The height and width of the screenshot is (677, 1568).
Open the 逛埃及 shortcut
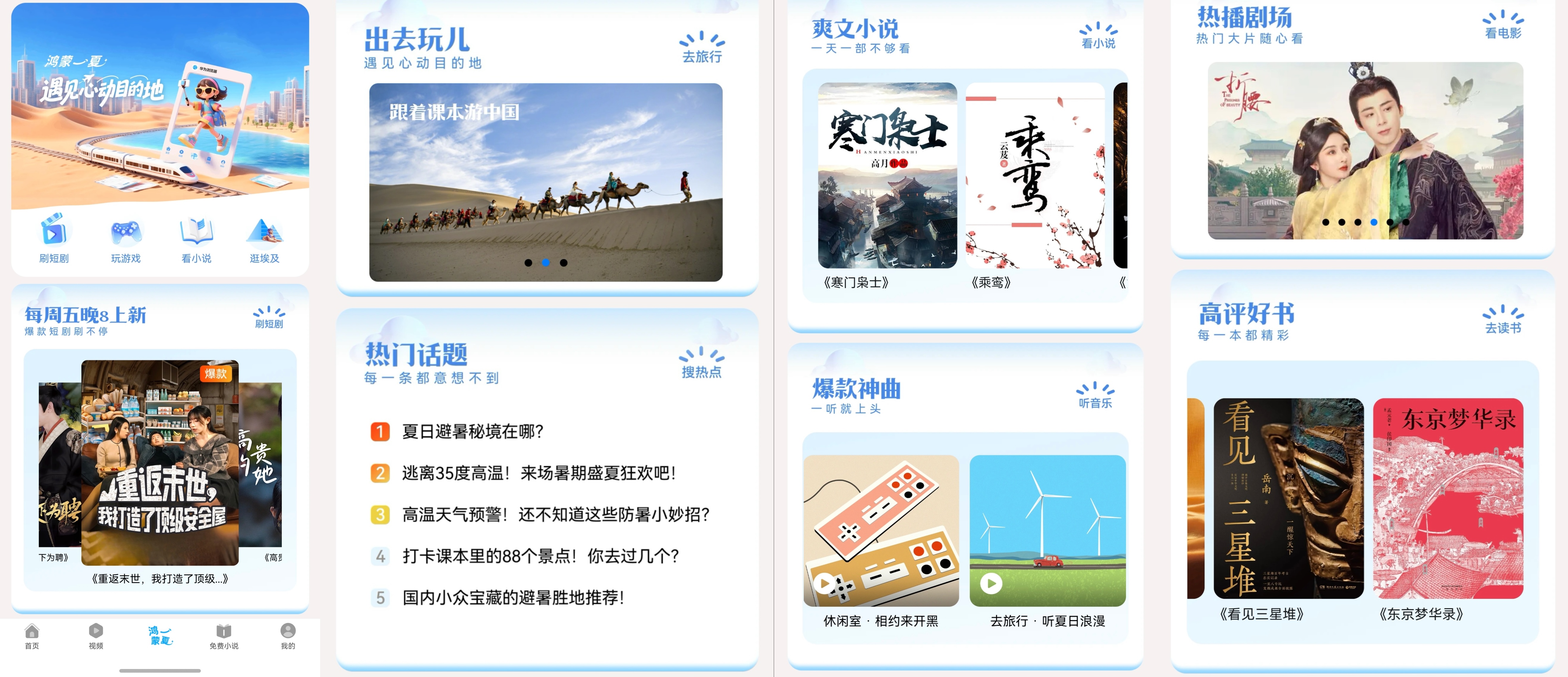264,238
